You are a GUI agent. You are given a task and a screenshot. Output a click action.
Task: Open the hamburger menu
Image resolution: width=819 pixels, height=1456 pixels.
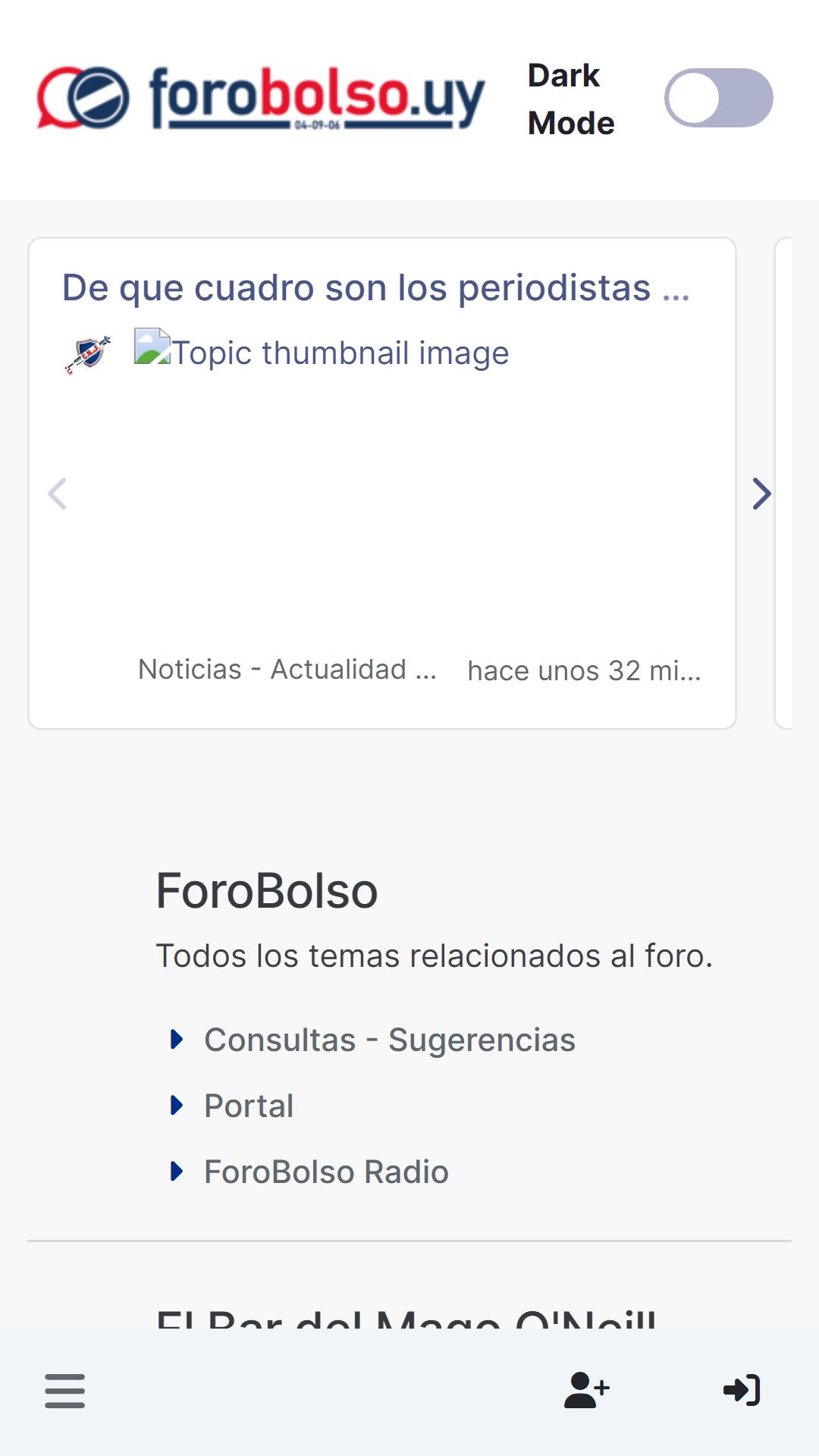click(x=65, y=1391)
